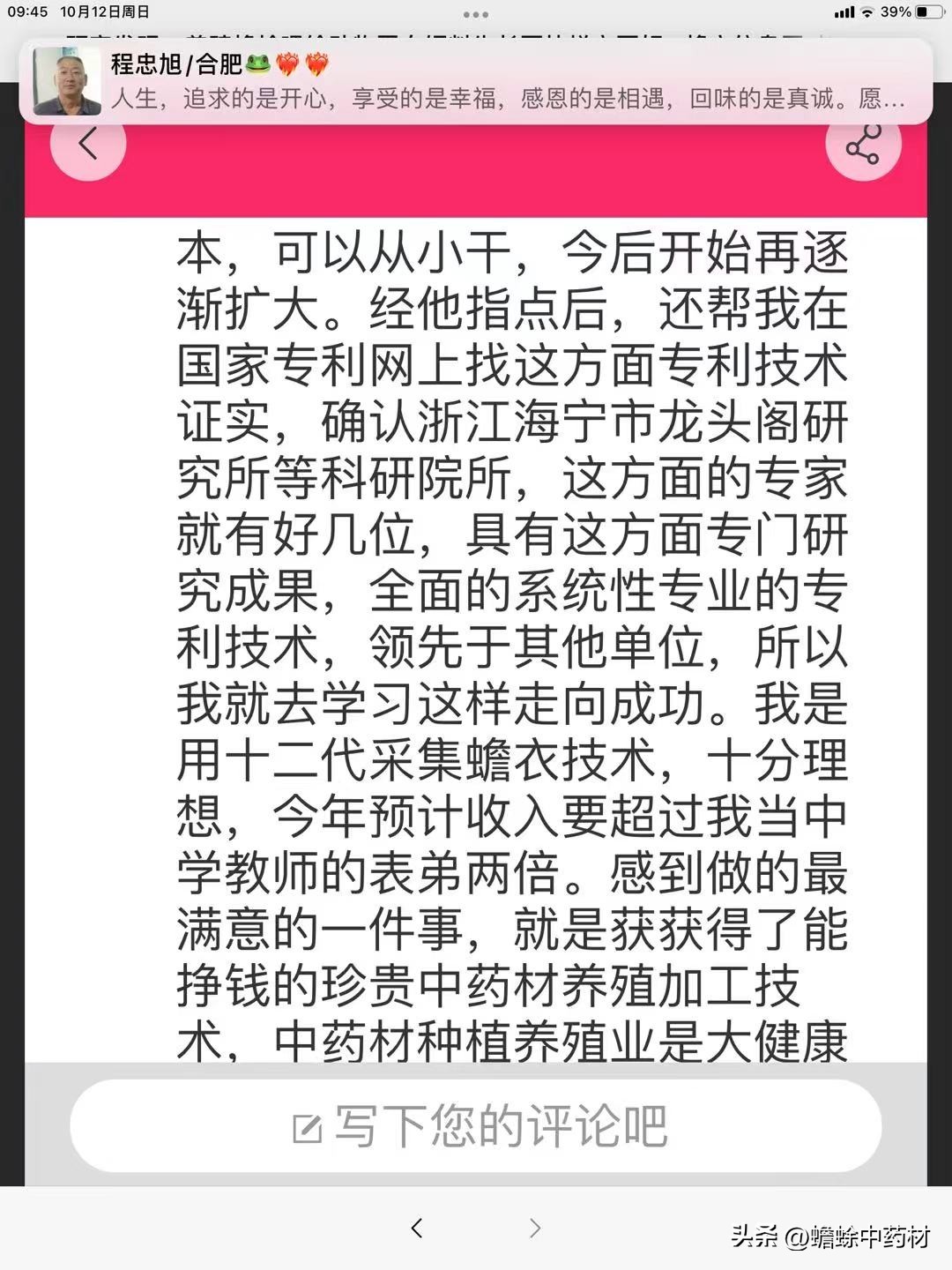Go forward with the bottom browser arrow
The width and height of the screenshot is (952, 1270).
click(535, 1228)
